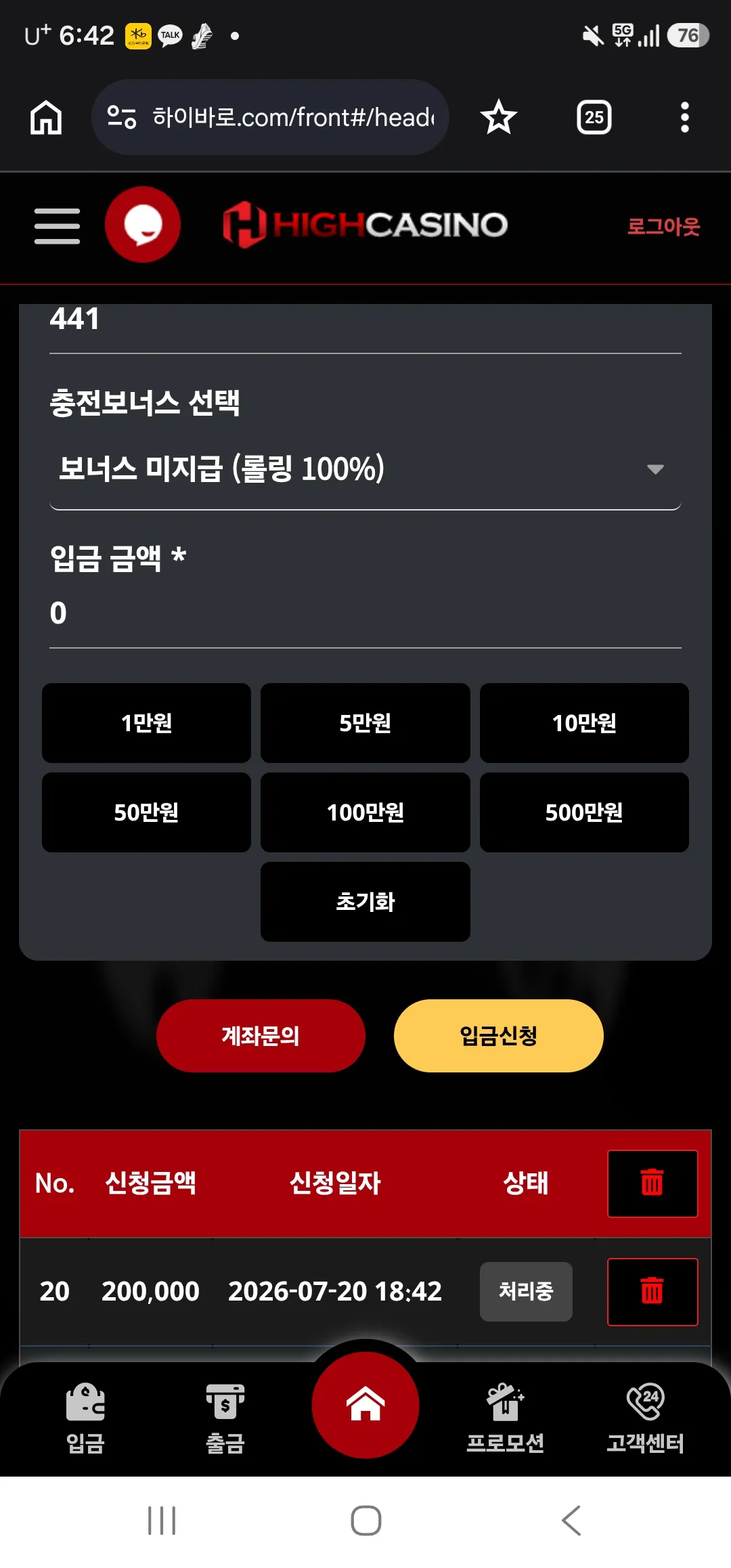Delete request No. 20 with its trash icon
731x1568 pixels.
click(652, 1292)
